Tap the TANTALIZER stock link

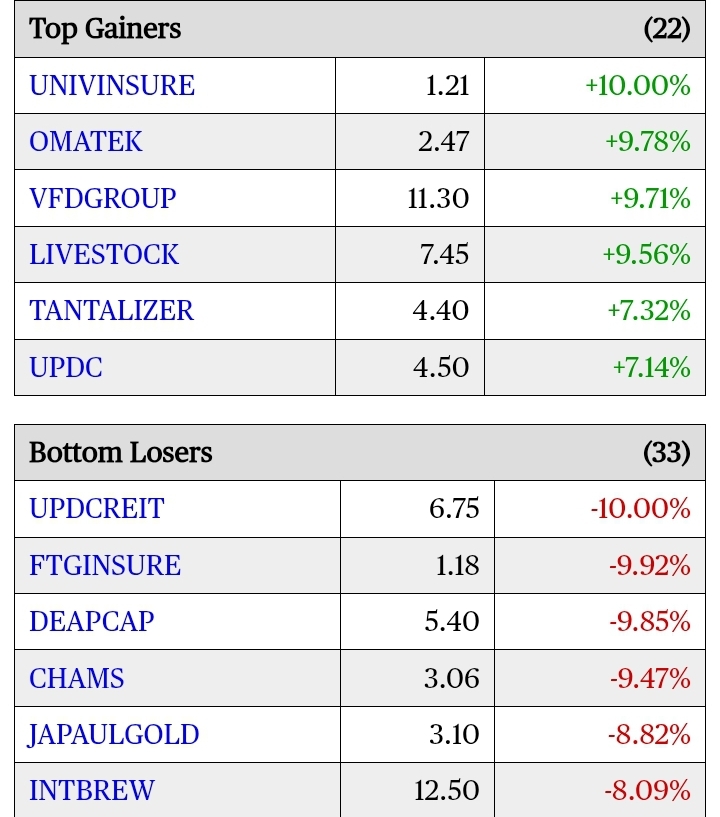(x=111, y=311)
